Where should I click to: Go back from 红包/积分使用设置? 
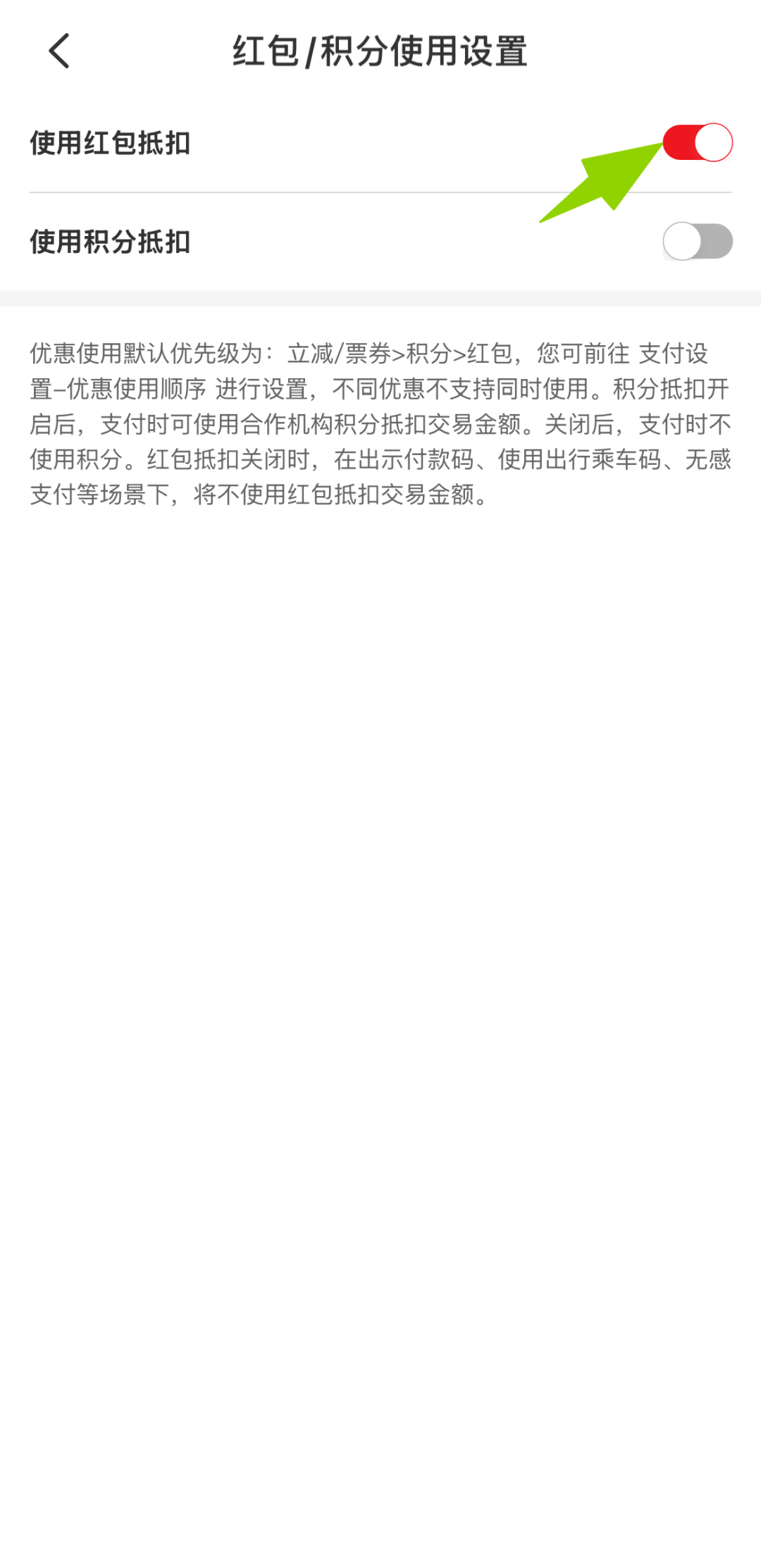59,51
